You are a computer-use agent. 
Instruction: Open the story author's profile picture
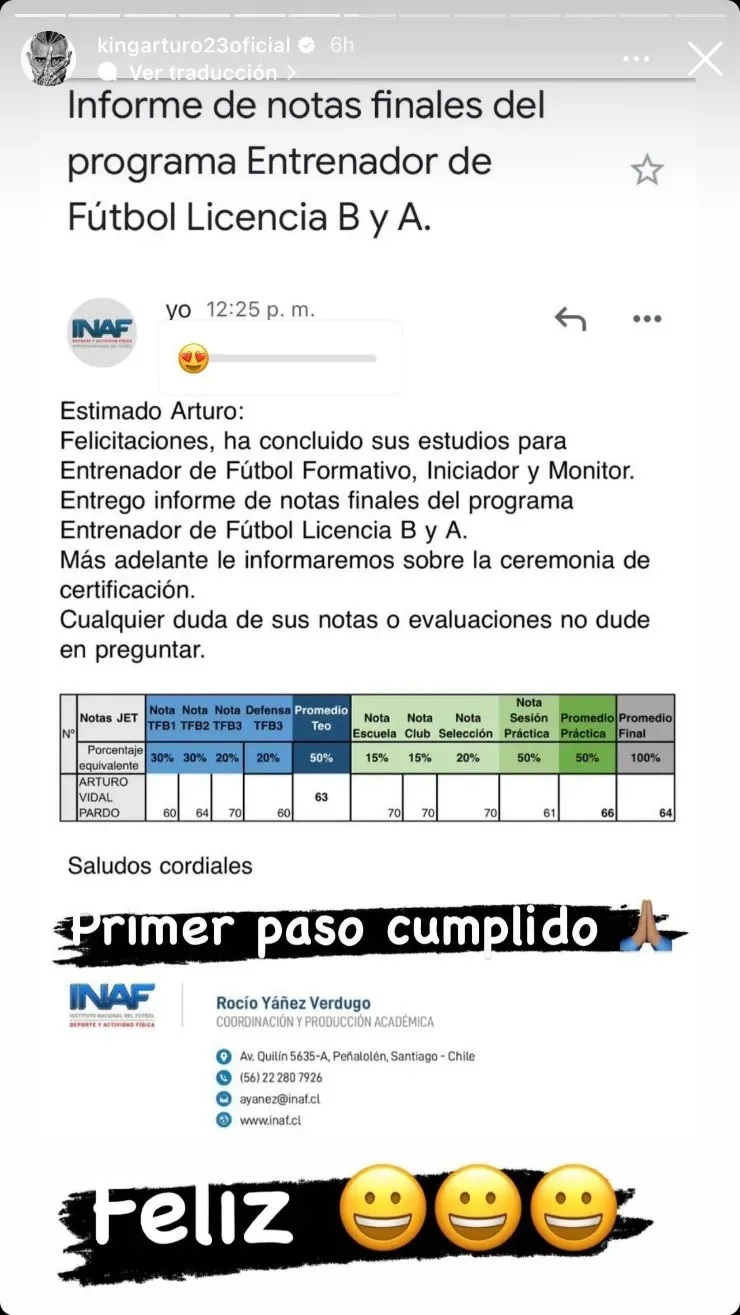pos(49,58)
